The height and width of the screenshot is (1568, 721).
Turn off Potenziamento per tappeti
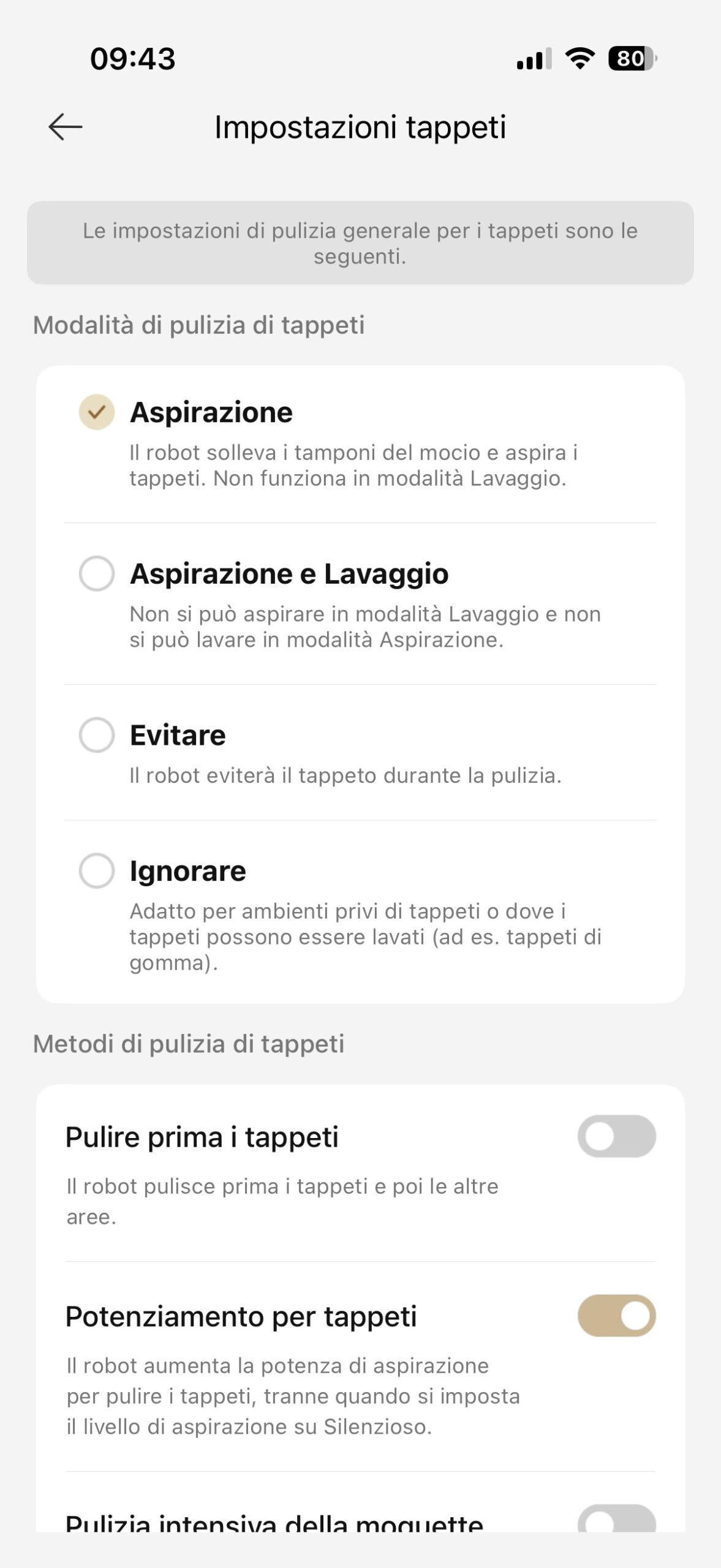616,1316
